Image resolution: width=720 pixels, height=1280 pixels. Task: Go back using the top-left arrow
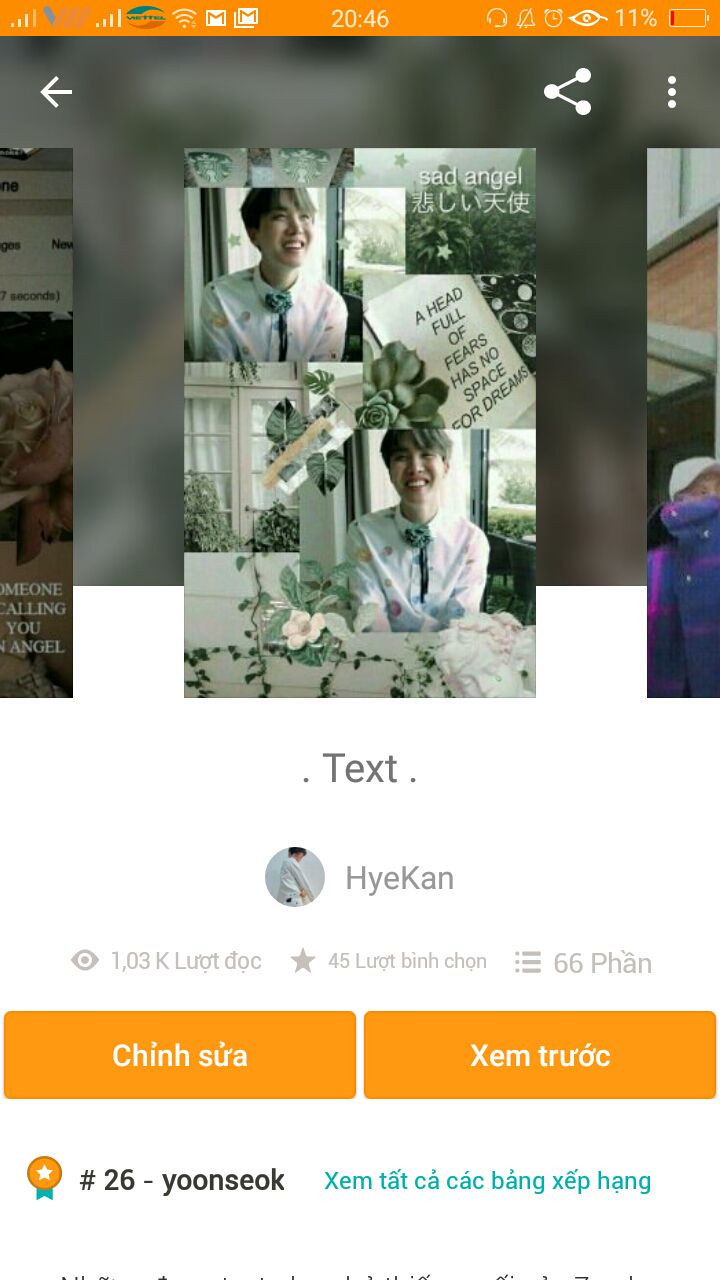tap(56, 92)
